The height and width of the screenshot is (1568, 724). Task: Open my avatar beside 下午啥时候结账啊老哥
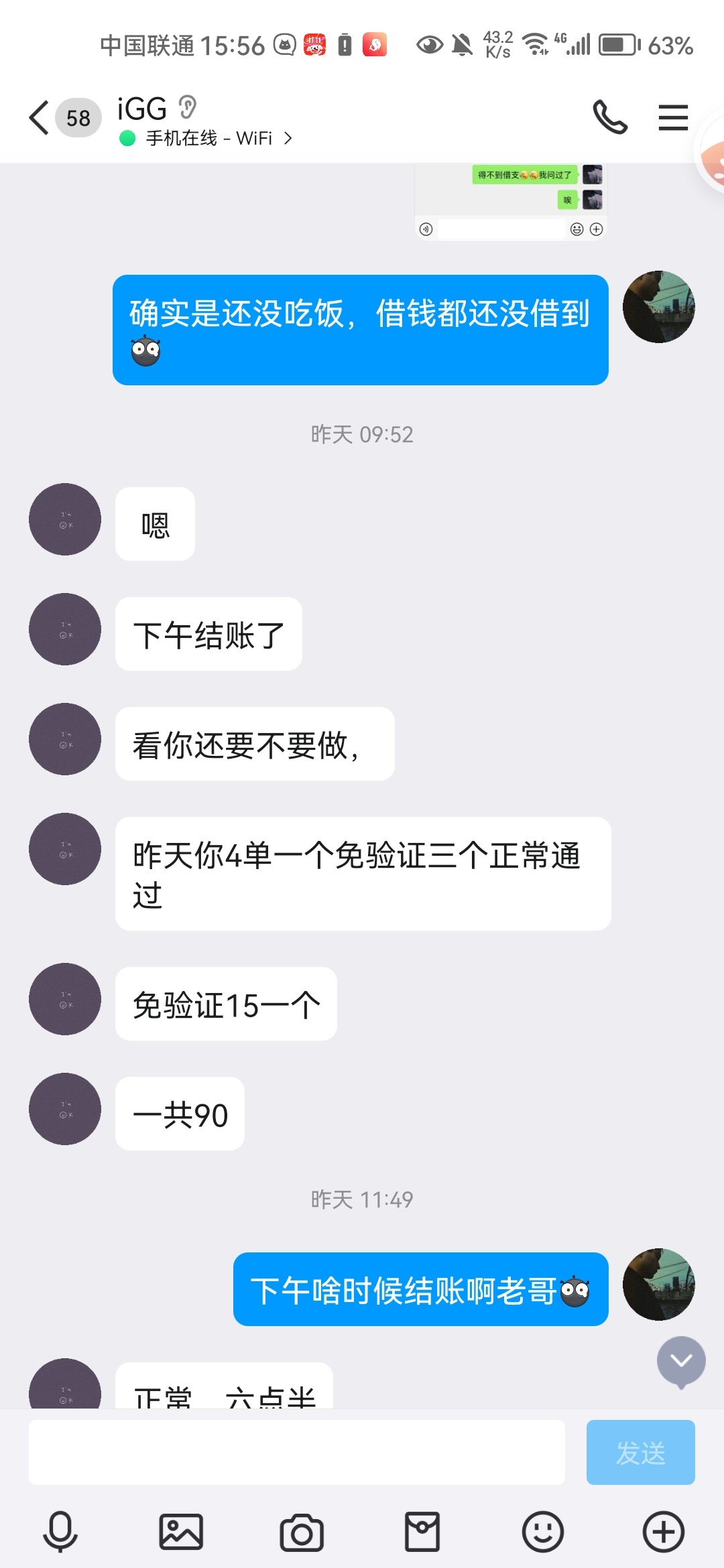coord(659,1285)
